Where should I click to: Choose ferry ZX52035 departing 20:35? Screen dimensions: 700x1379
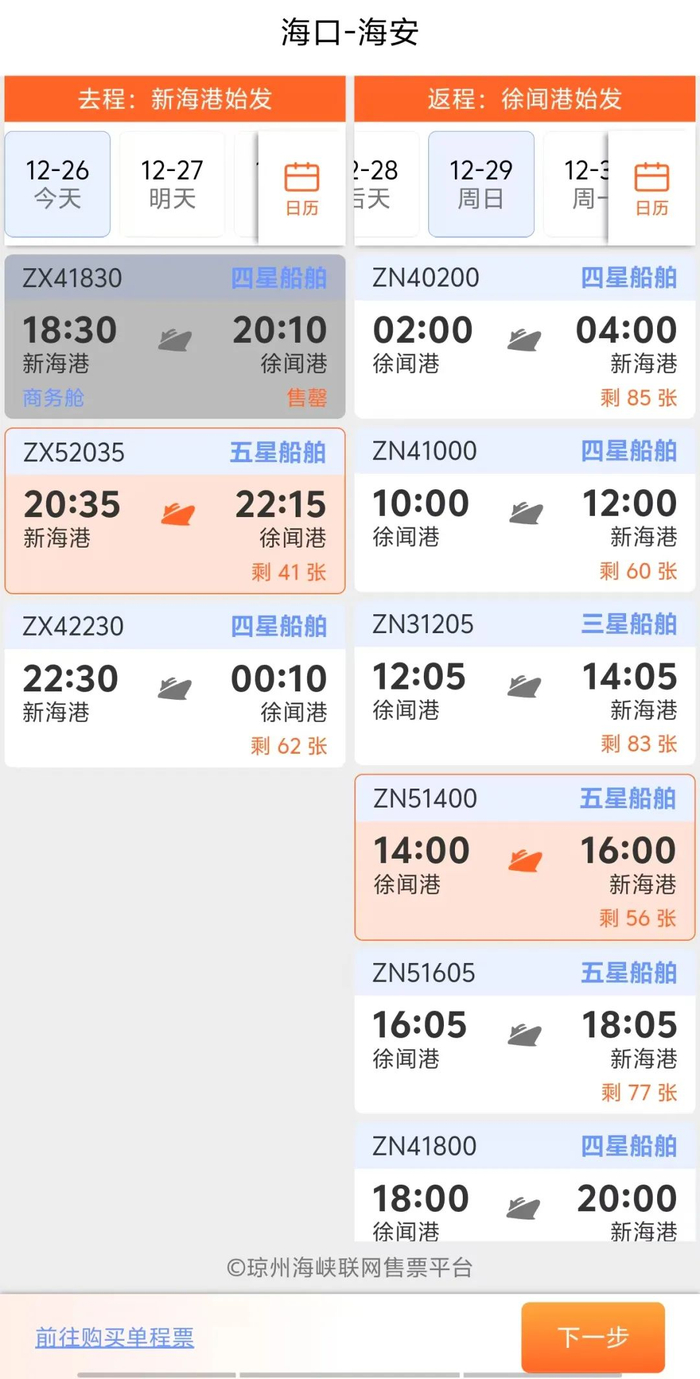pyautogui.click(x=175, y=511)
